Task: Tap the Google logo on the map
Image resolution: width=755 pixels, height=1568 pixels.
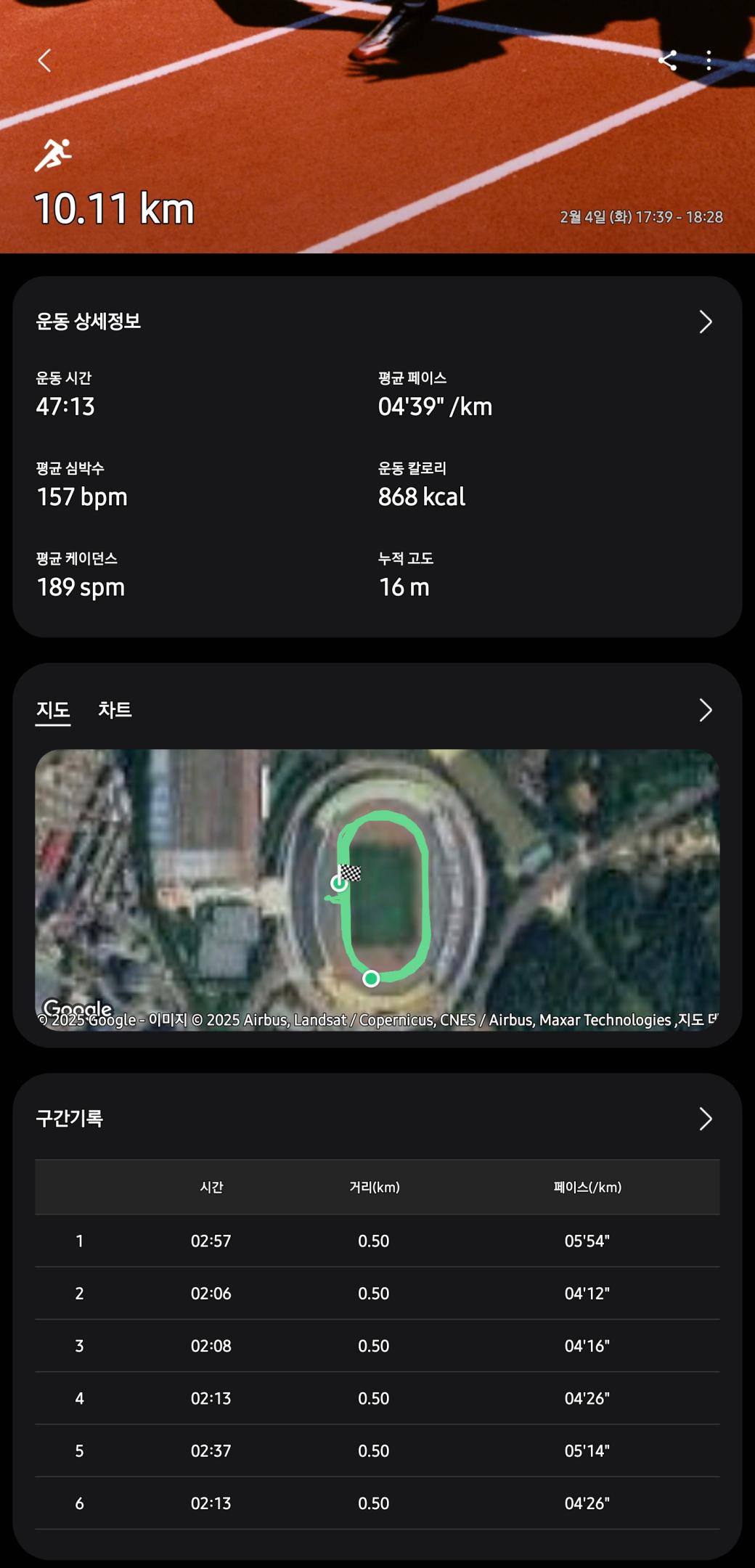Action: (x=76, y=1005)
